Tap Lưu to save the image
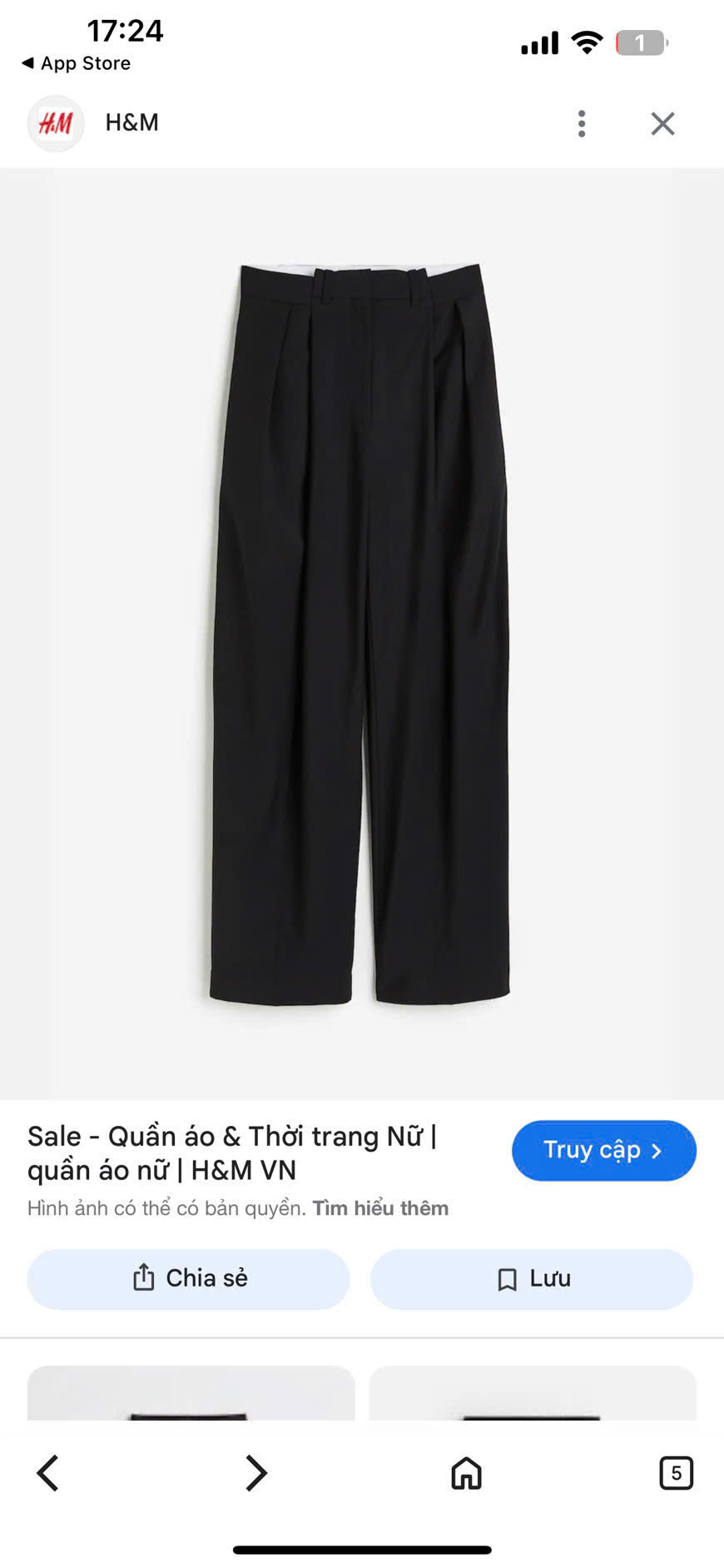 coord(532,1279)
